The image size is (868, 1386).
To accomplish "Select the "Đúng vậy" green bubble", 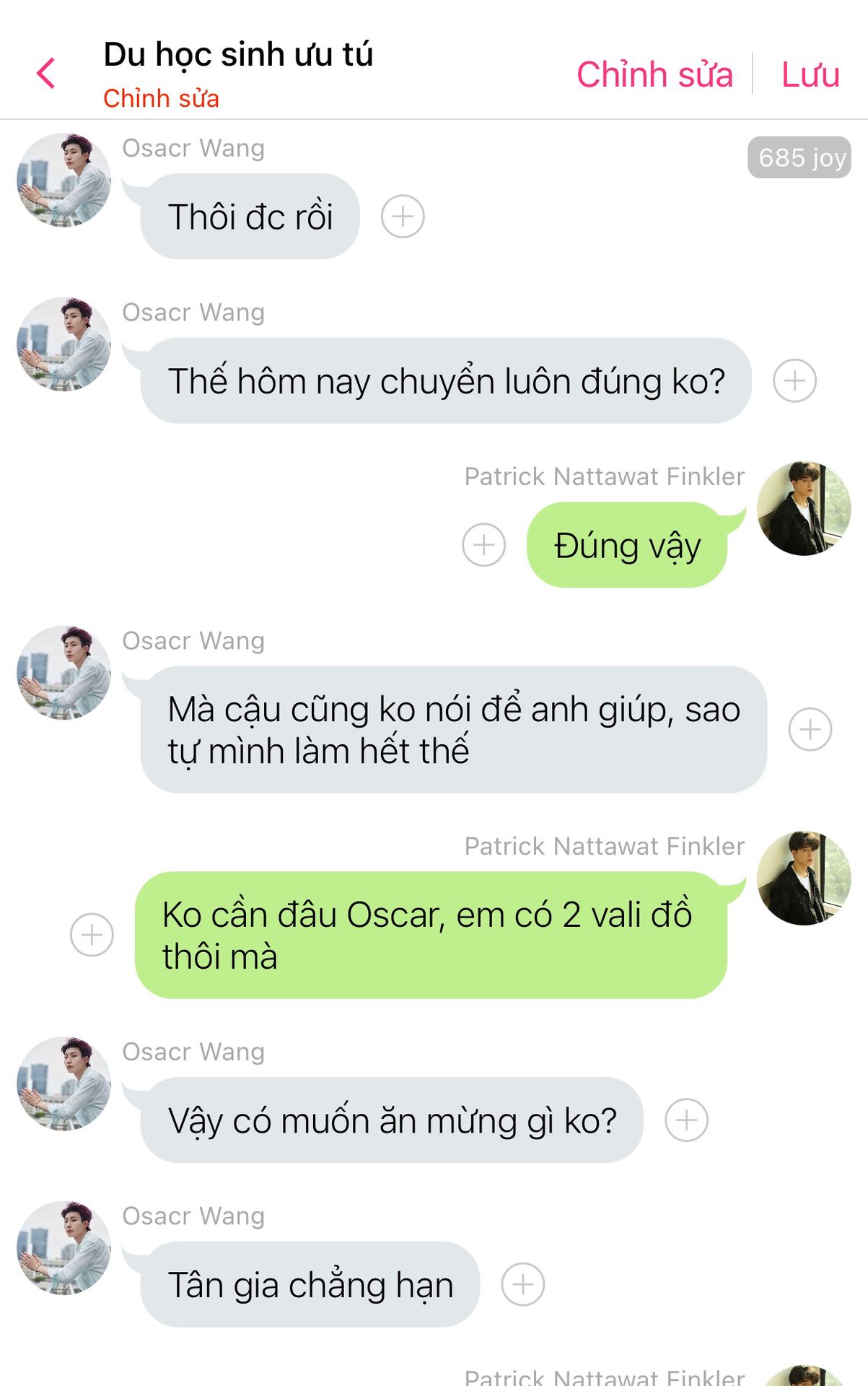I will tap(626, 545).
